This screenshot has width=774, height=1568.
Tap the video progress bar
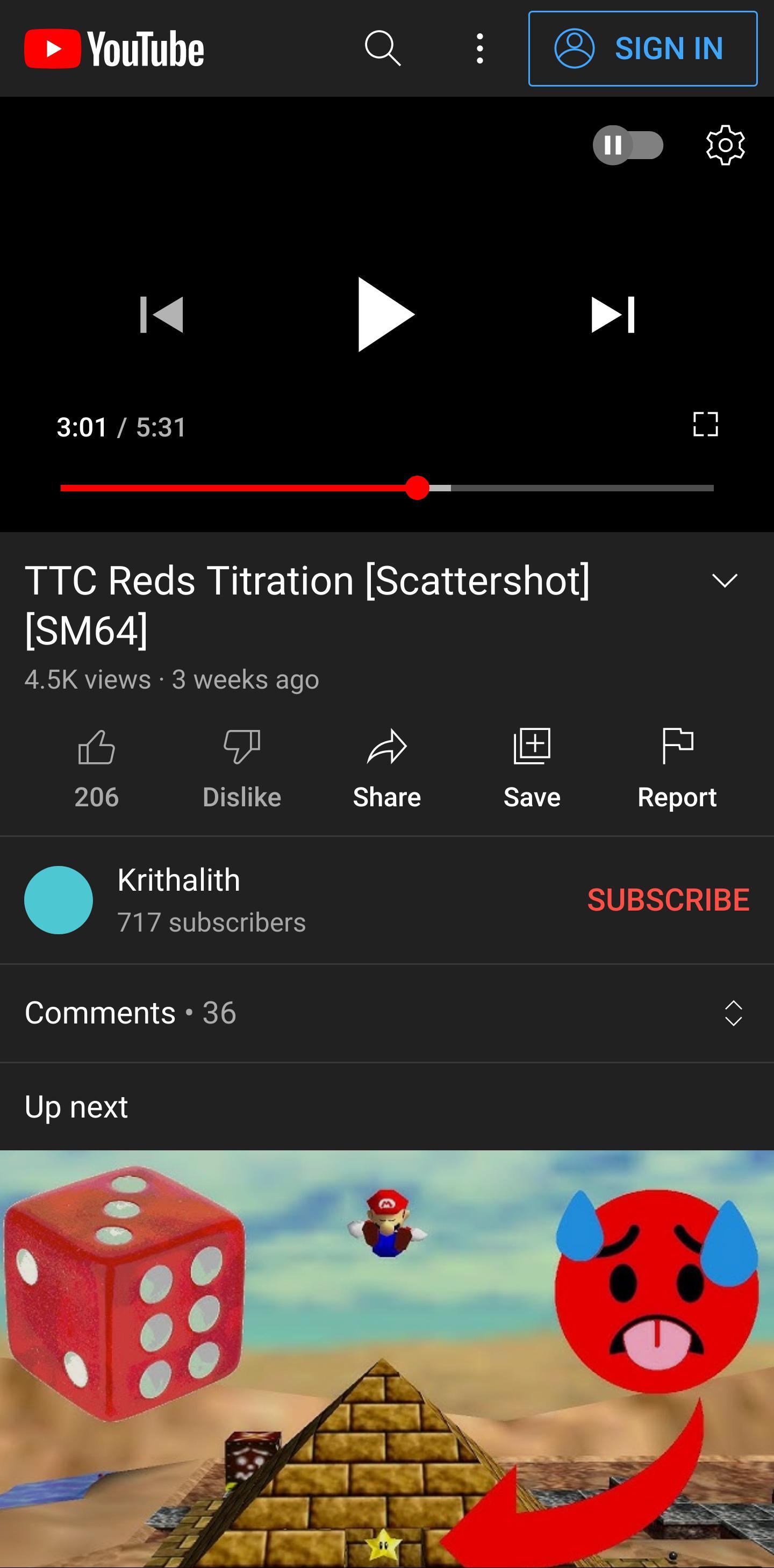387,488
